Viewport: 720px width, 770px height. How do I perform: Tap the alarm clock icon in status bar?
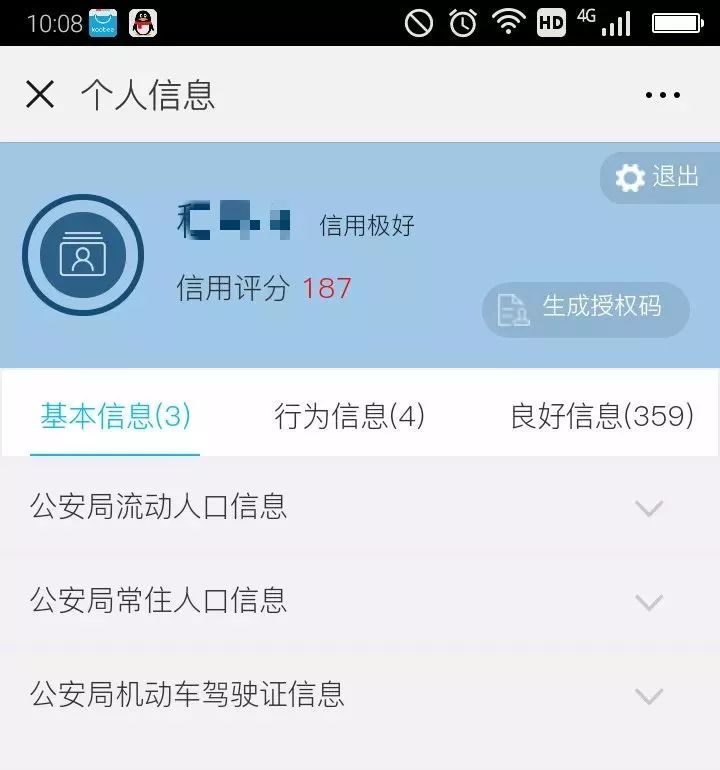461,20
